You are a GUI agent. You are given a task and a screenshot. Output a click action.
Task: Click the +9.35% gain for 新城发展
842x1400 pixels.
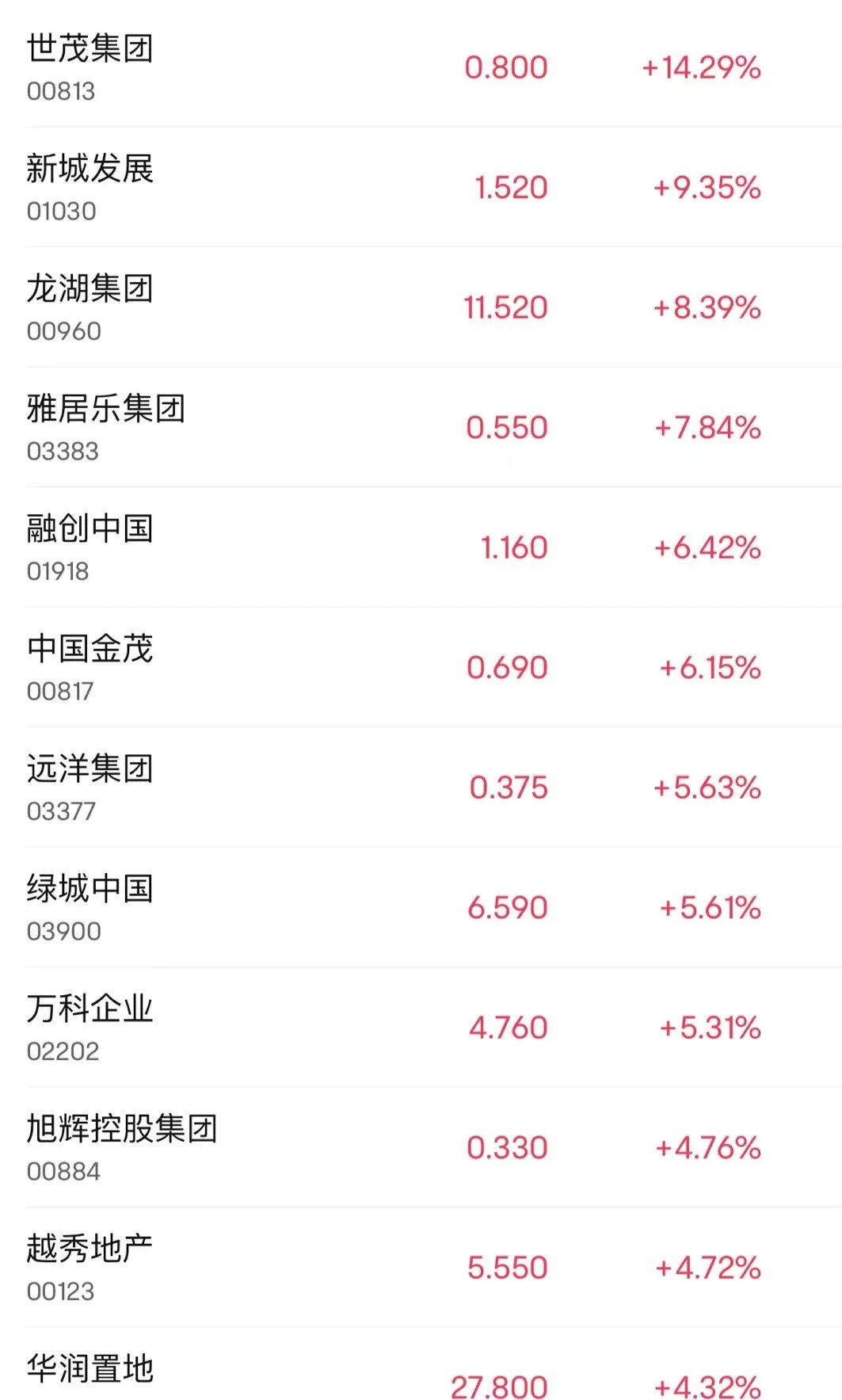click(x=705, y=188)
